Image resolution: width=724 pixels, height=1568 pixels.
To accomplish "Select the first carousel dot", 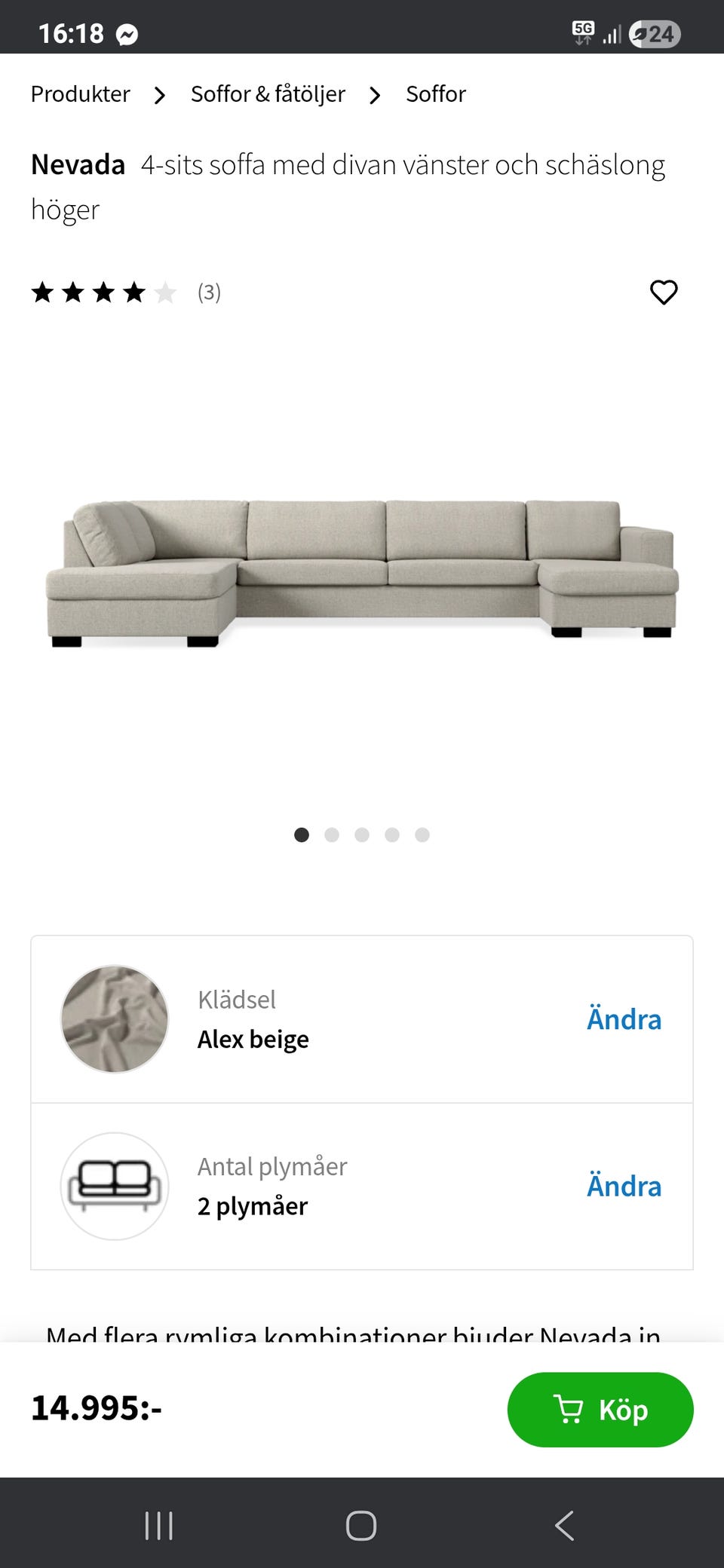I will click(302, 835).
